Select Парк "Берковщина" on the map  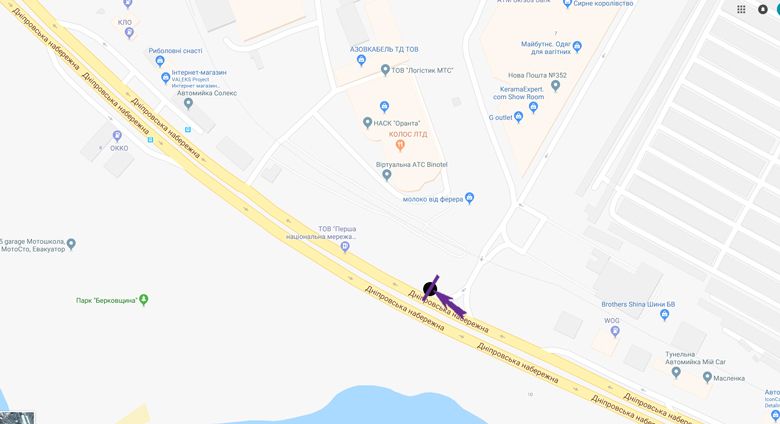144,299
